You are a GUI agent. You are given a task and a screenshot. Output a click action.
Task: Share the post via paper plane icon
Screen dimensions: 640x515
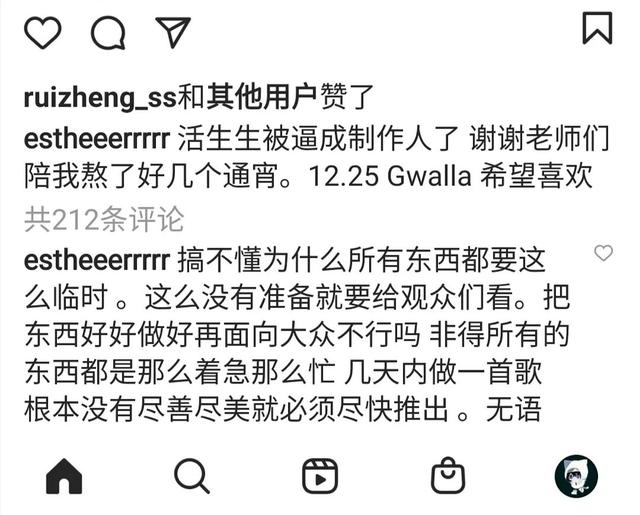click(x=173, y=32)
